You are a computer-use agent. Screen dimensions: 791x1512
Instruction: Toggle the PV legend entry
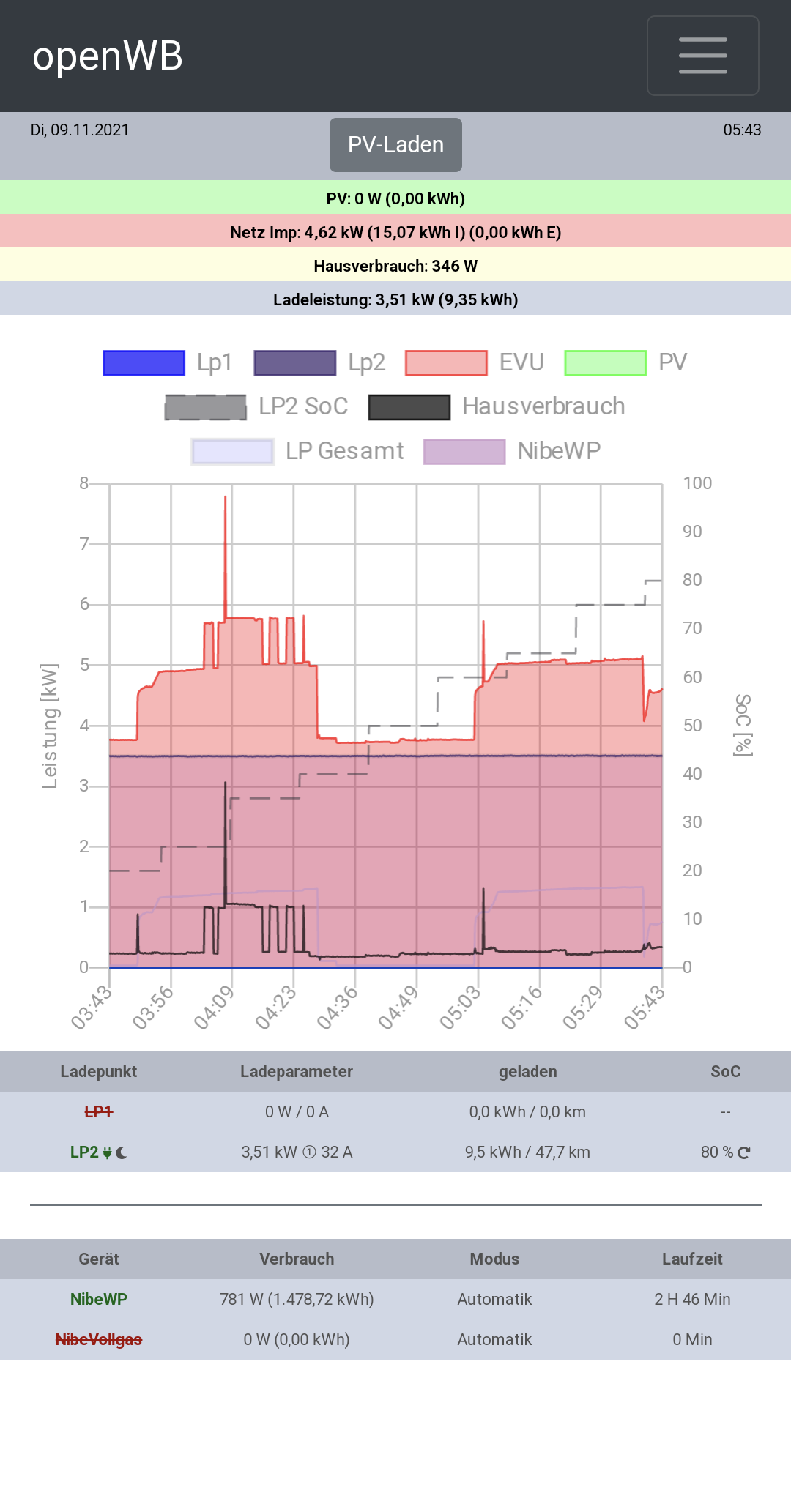pyautogui.click(x=625, y=362)
